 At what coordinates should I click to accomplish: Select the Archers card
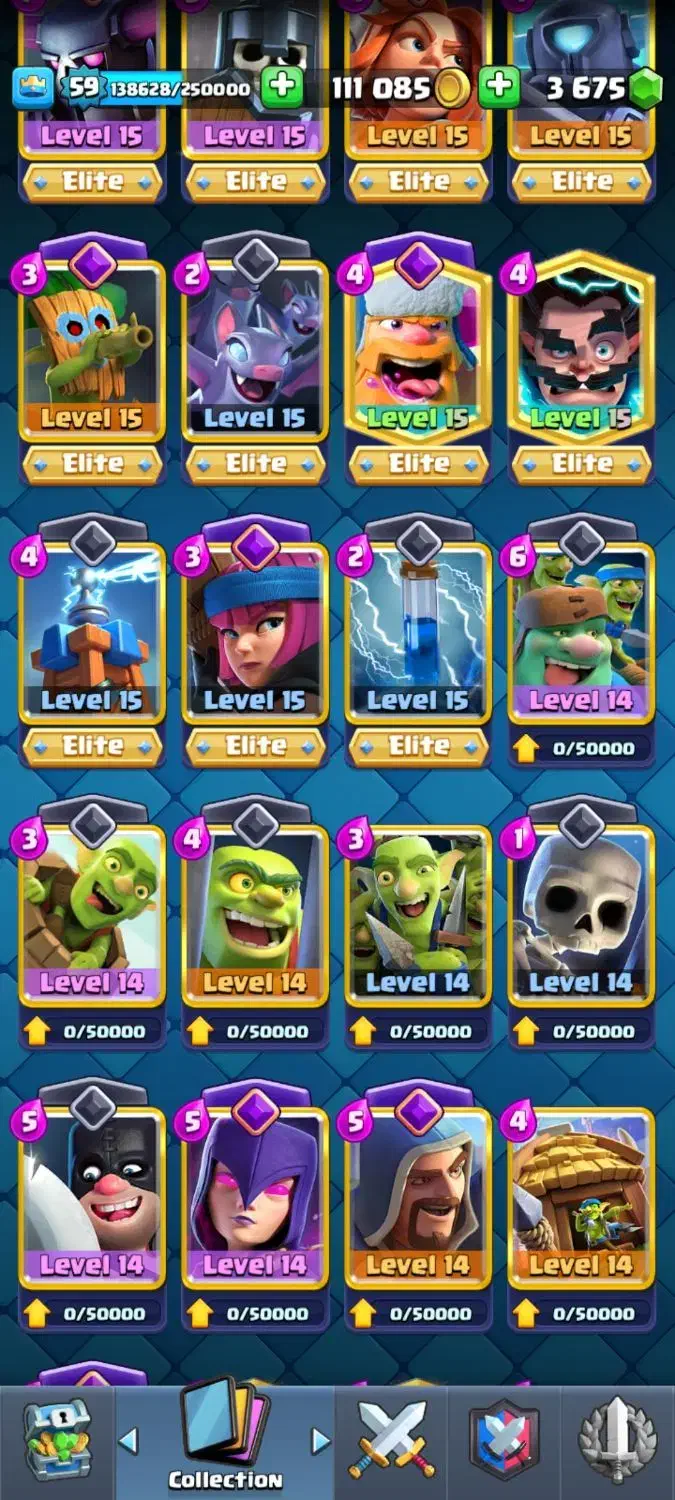coord(255,632)
